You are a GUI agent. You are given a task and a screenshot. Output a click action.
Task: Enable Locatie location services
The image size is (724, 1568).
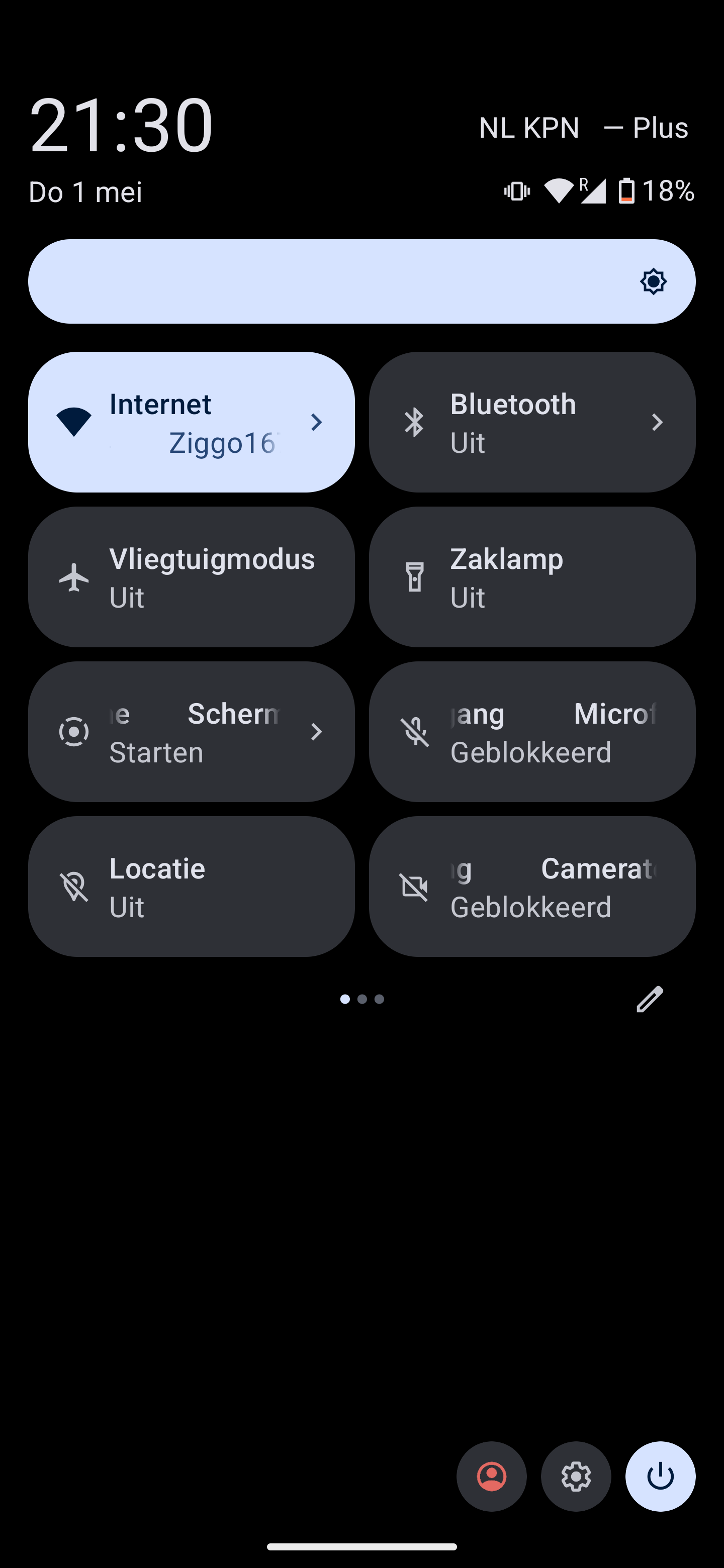coord(183,886)
